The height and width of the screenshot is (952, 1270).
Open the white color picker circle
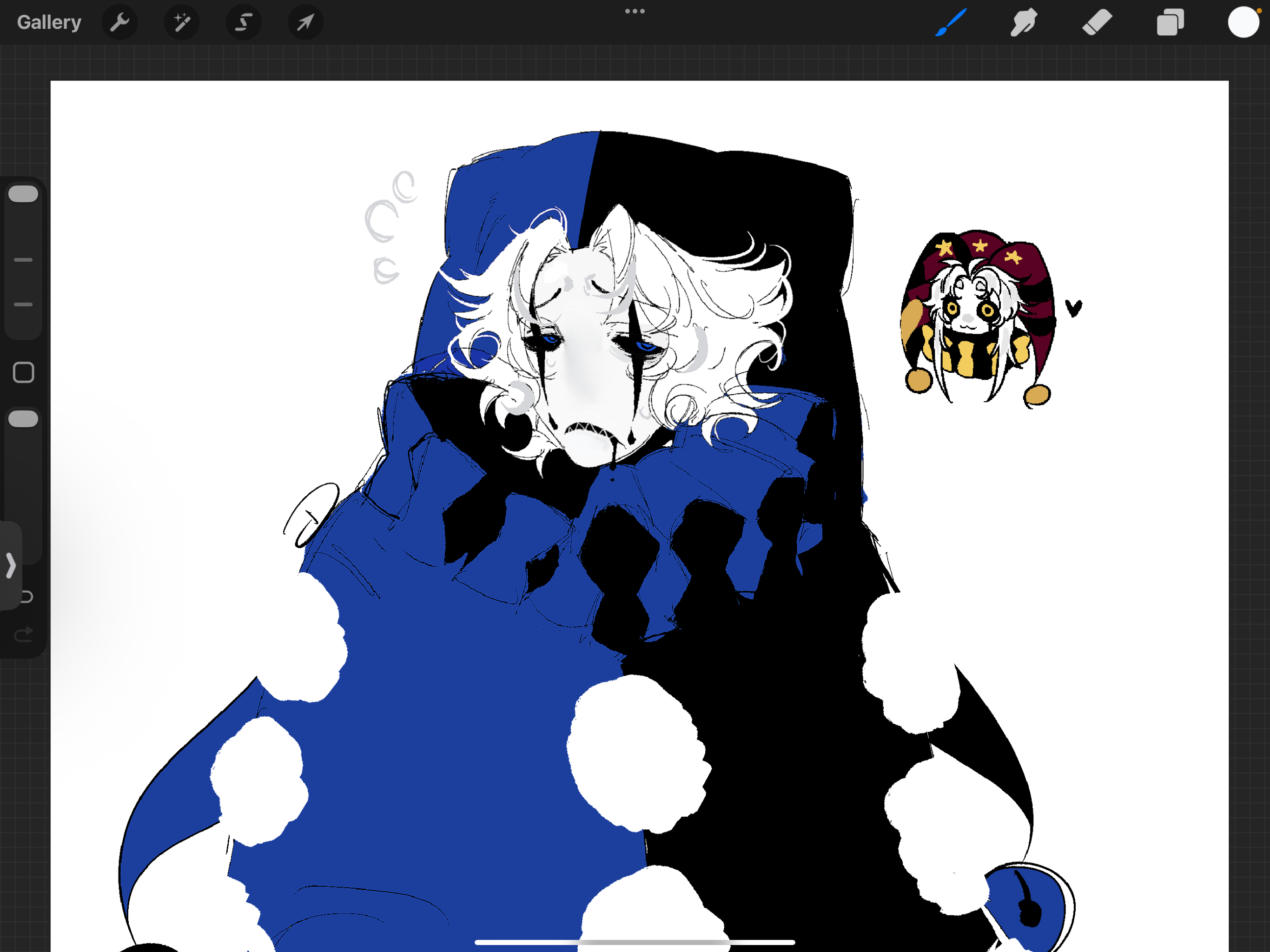pyautogui.click(x=1243, y=22)
